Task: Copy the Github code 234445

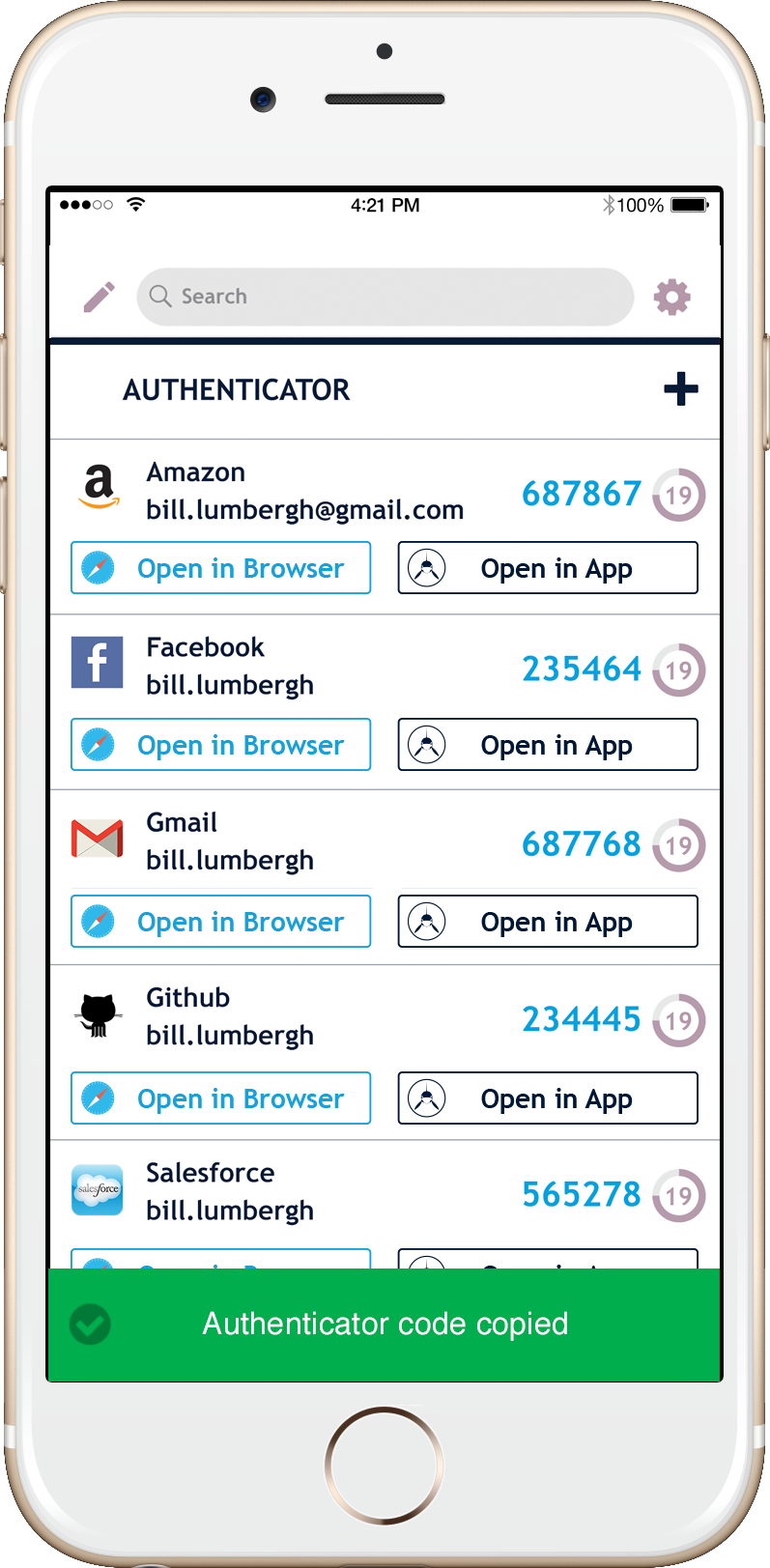Action: pos(581,1019)
